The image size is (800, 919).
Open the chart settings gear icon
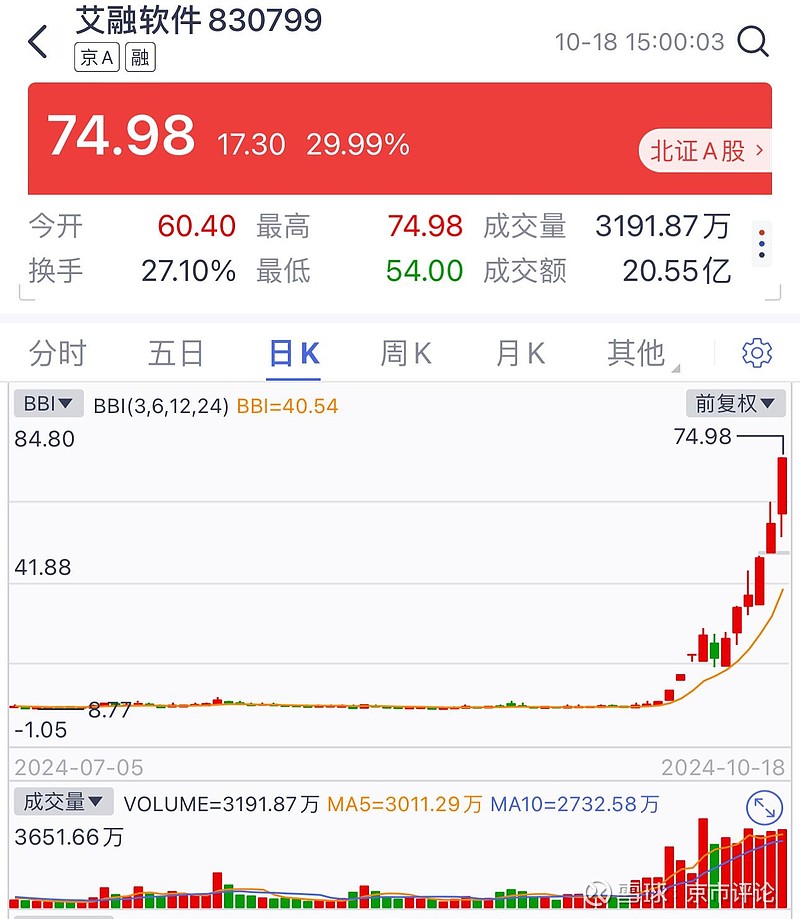[757, 352]
